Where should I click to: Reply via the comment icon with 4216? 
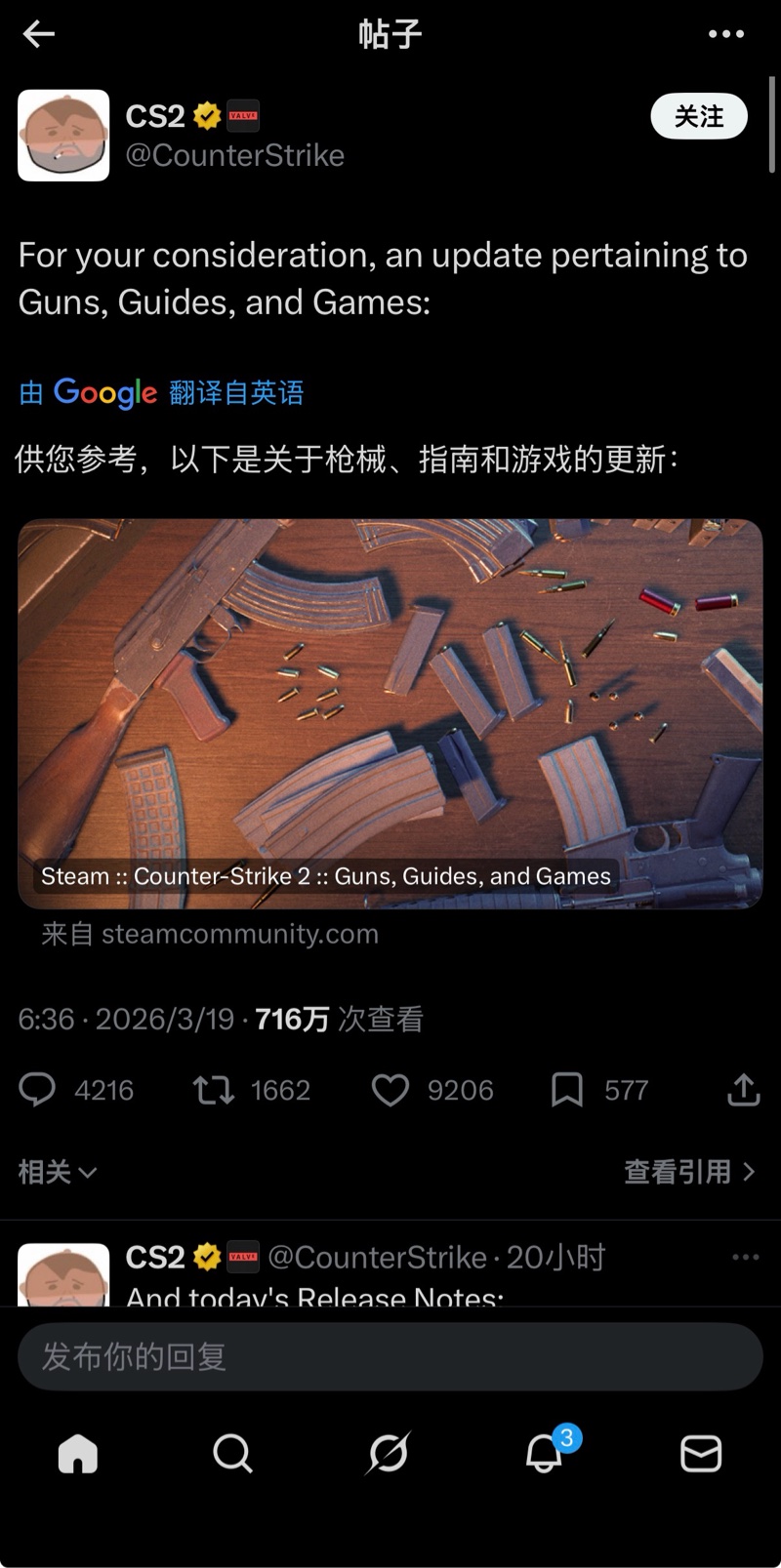tap(38, 1090)
